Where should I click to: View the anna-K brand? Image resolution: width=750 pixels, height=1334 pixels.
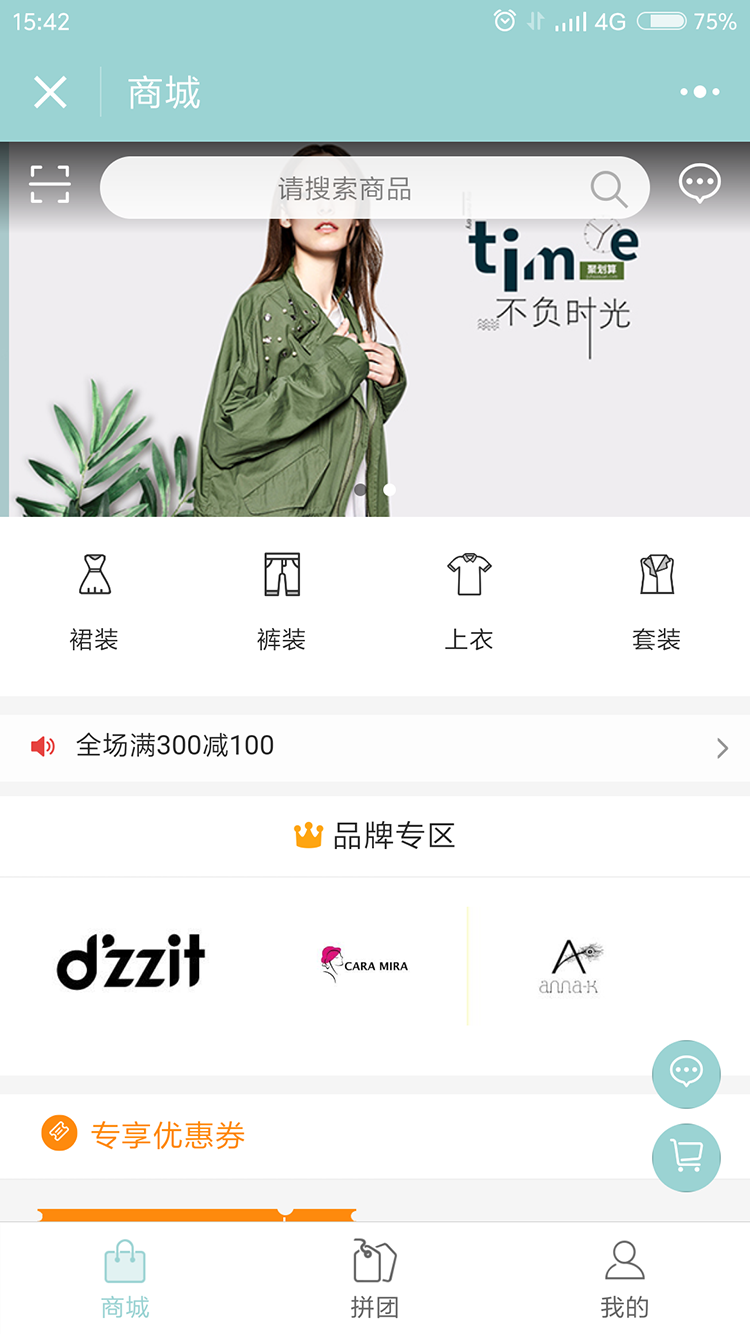[568, 967]
